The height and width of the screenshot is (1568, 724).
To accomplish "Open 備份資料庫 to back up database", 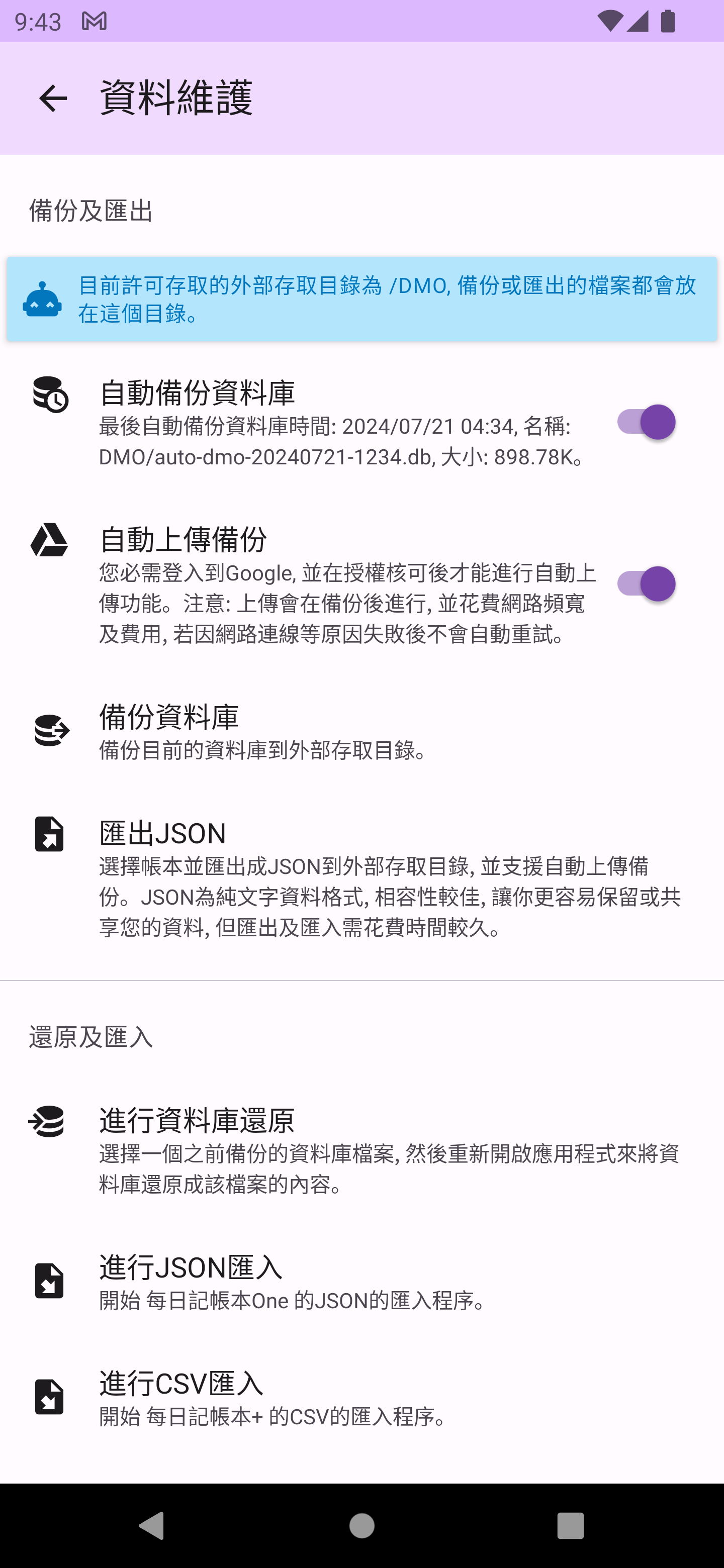I will click(361, 731).
